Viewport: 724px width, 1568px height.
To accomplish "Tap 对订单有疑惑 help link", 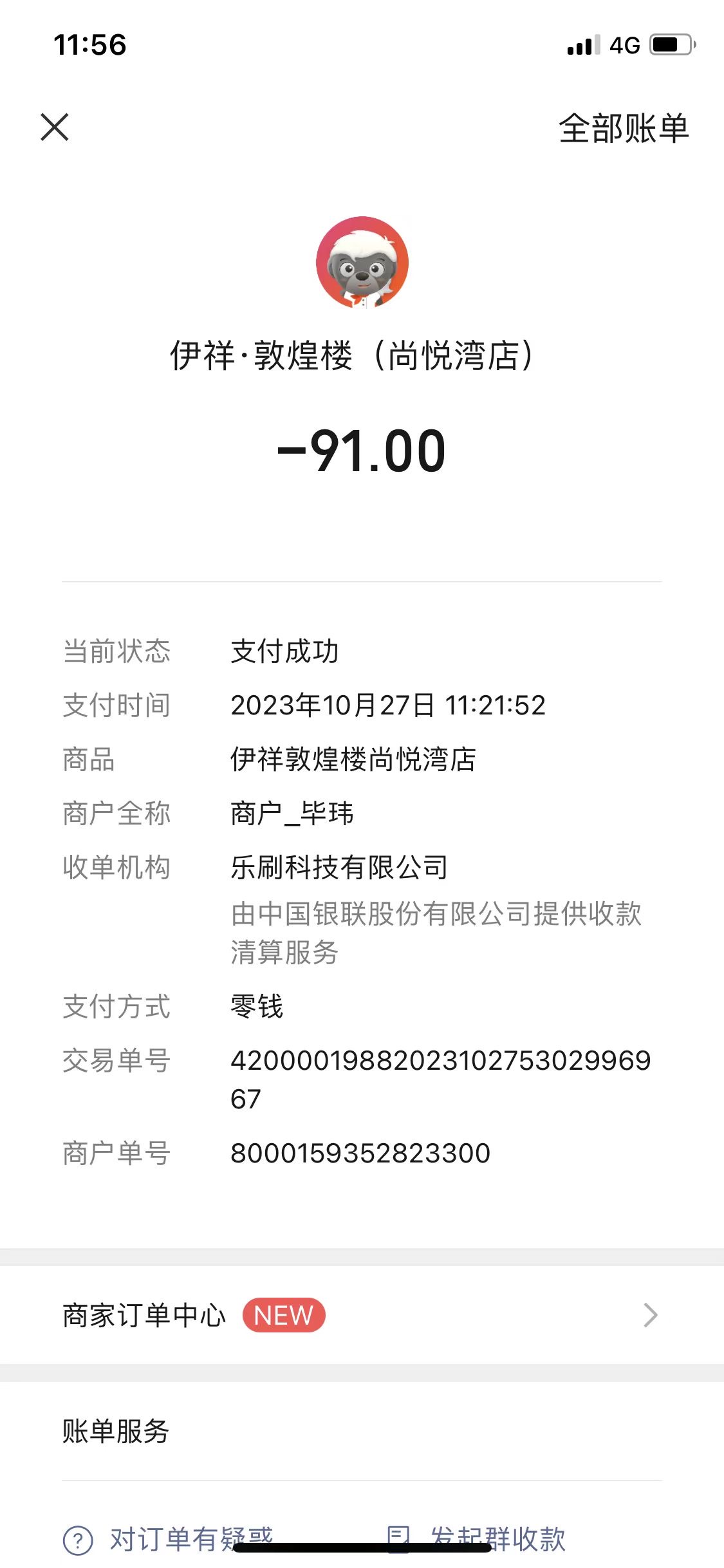I will pyautogui.click(x=169, y=1540).
